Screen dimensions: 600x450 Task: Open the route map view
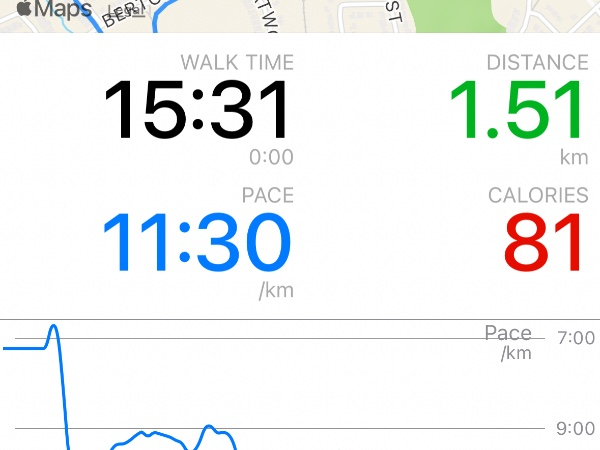(x=300, y=16)
